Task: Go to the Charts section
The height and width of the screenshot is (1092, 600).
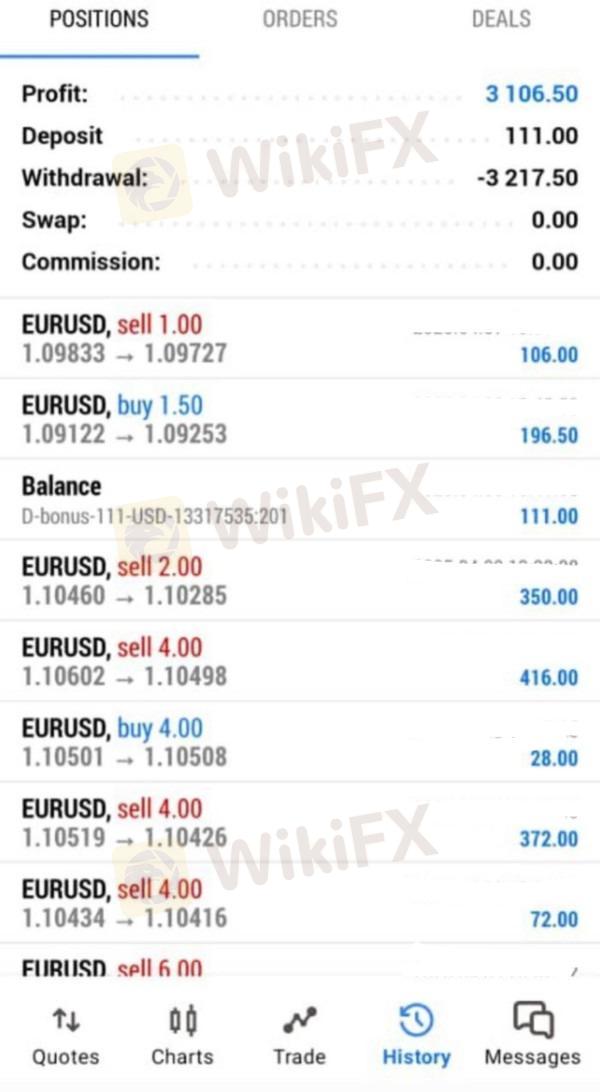Action: coord(182,1036)
